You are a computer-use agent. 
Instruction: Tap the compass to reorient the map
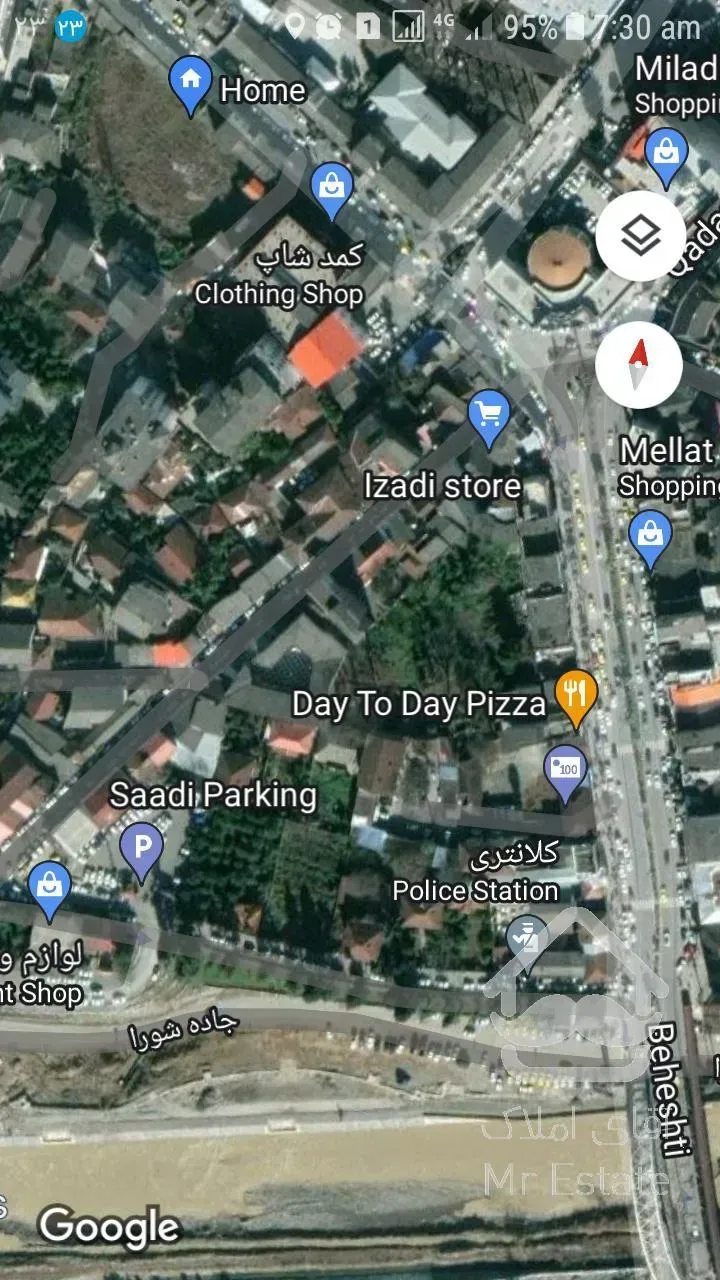coord(640,365)
